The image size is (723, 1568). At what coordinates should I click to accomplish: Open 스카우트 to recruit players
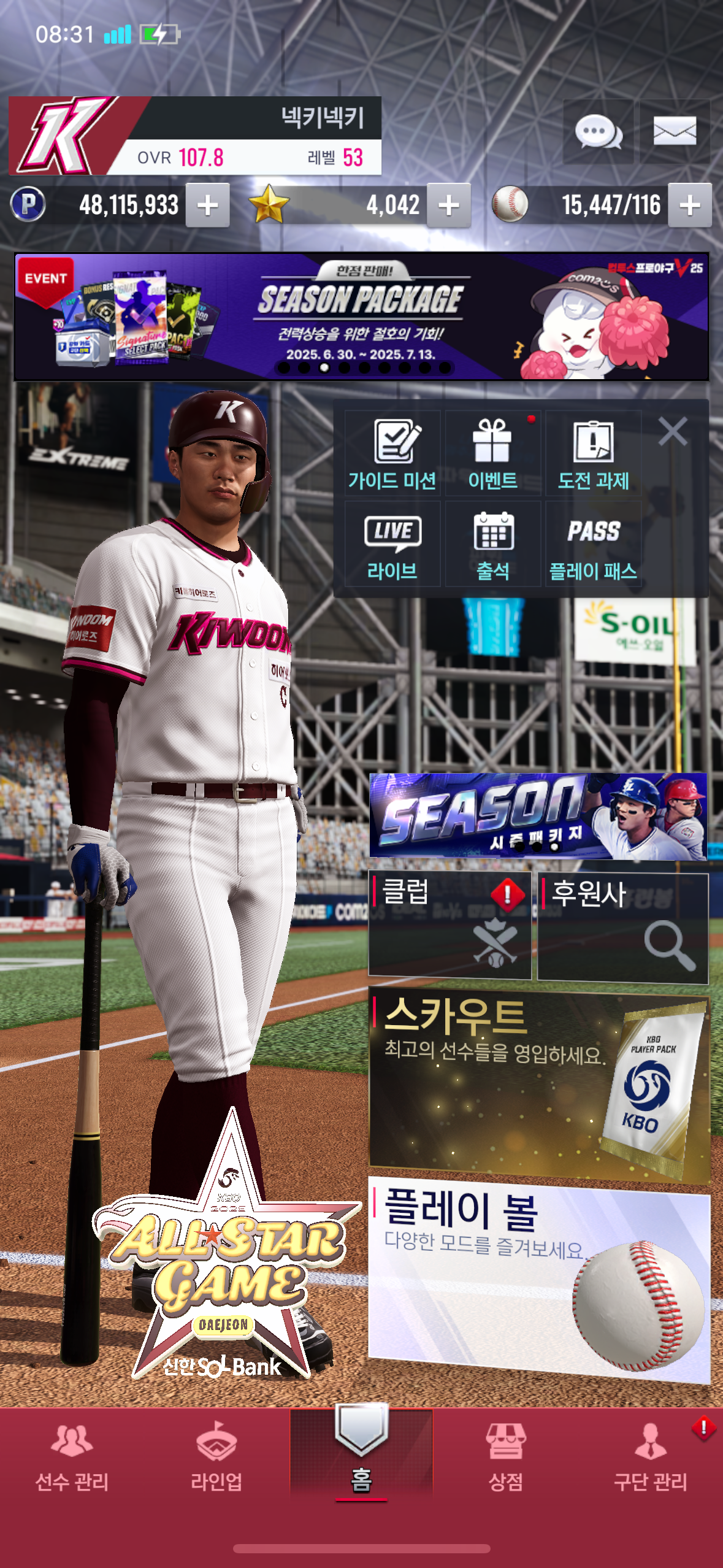[x=538, y=1086]
